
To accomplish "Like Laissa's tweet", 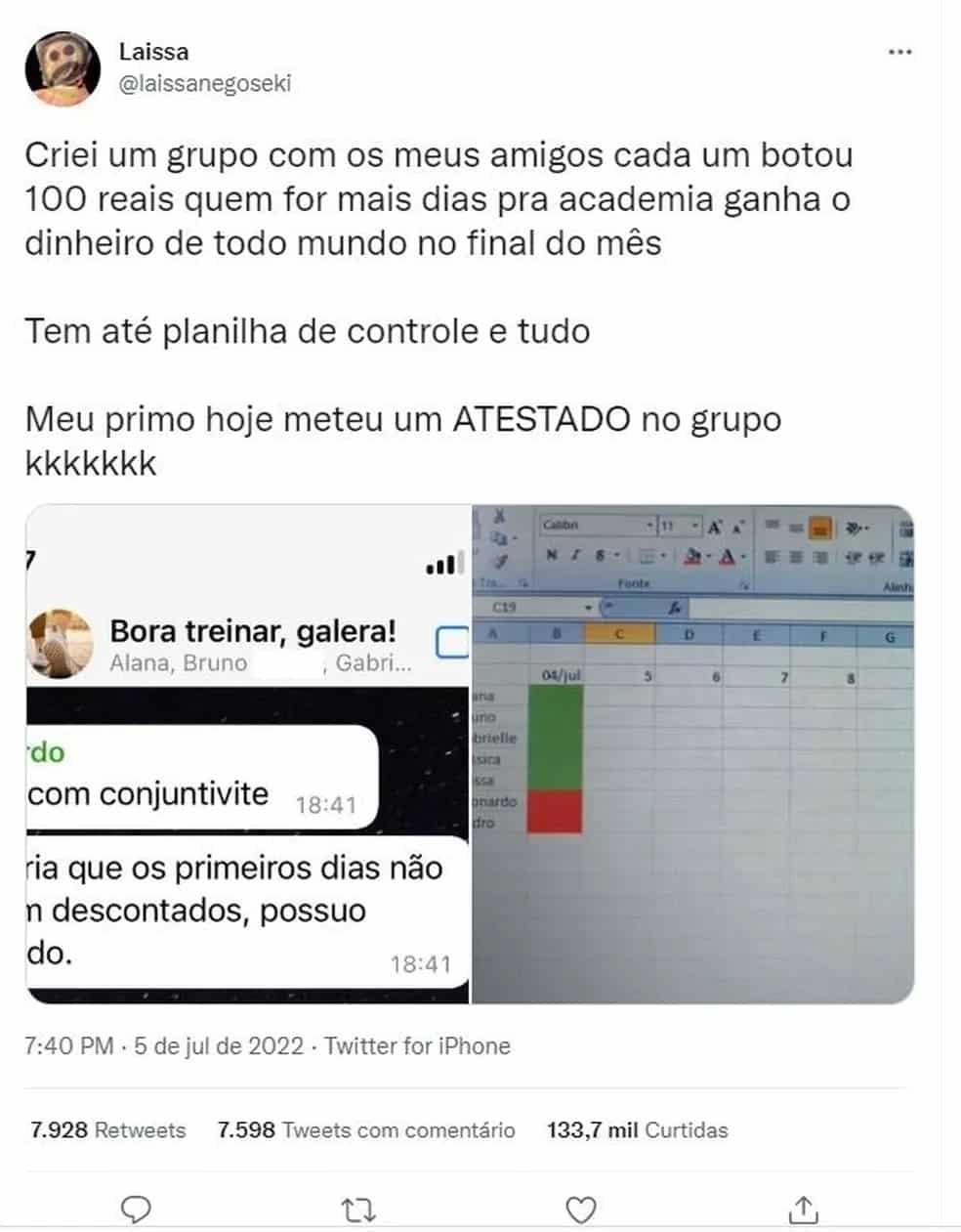I will point(581,1210).
